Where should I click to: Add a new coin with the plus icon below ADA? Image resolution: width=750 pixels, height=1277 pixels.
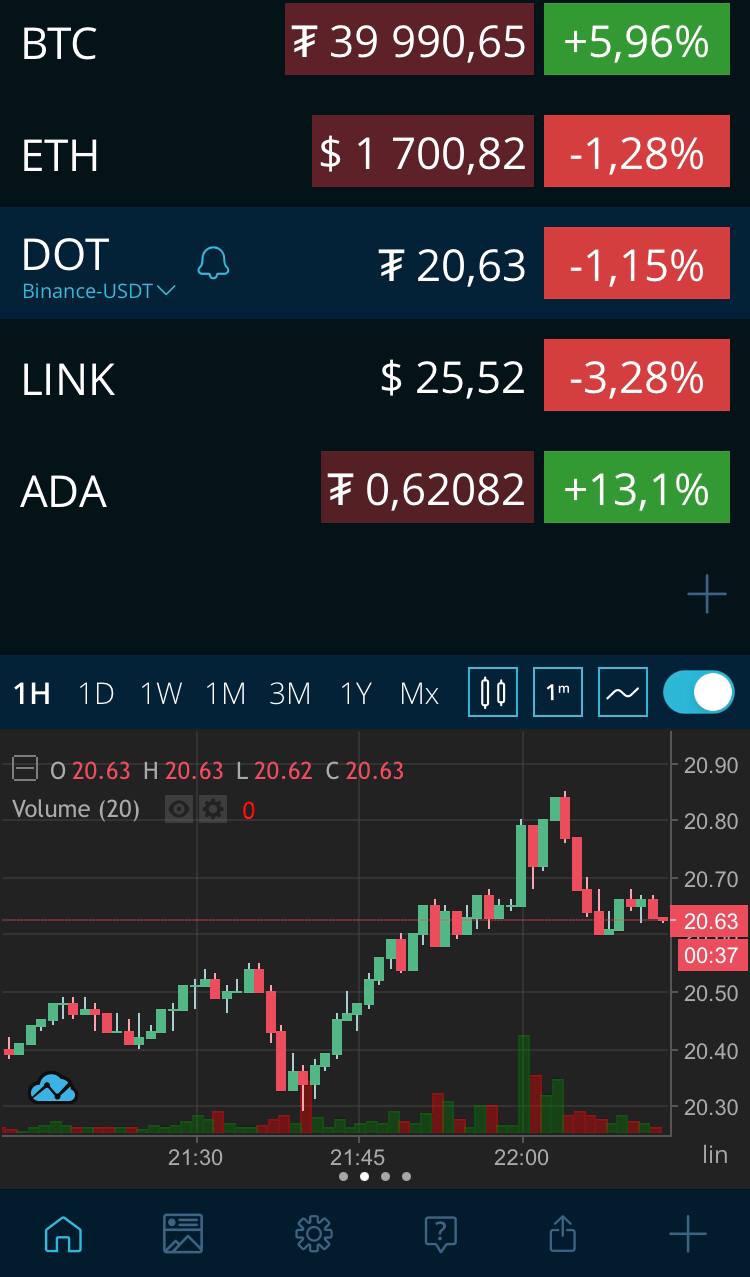tap(706, 594)
